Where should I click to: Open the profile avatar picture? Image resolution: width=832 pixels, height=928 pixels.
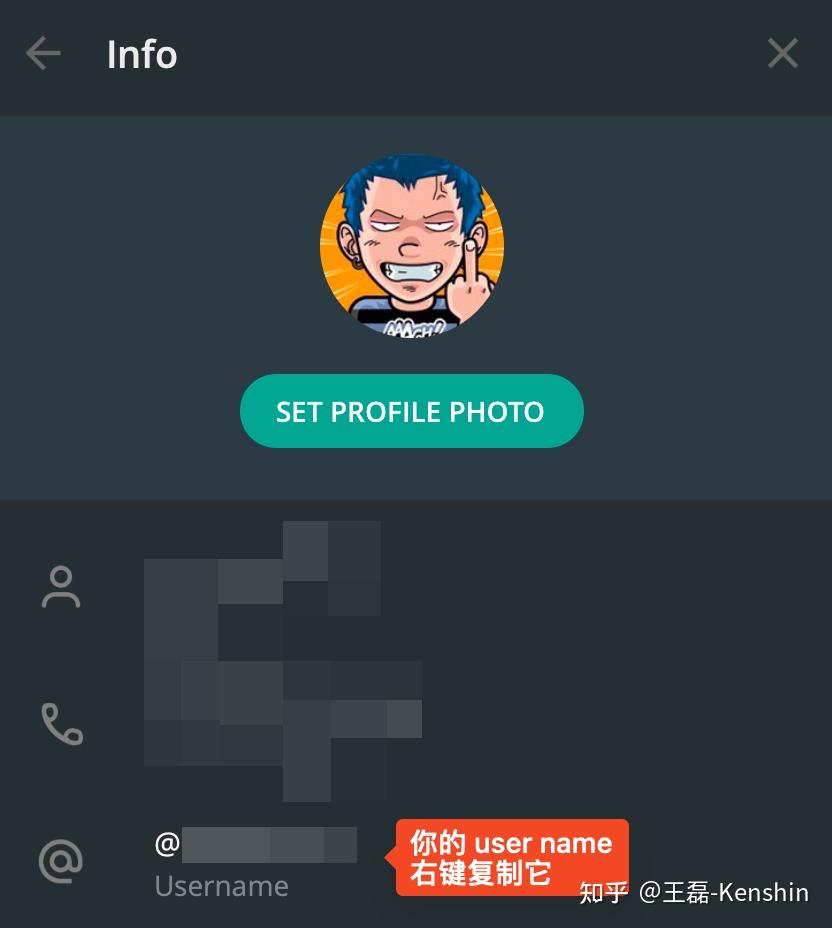pos(411,246)
